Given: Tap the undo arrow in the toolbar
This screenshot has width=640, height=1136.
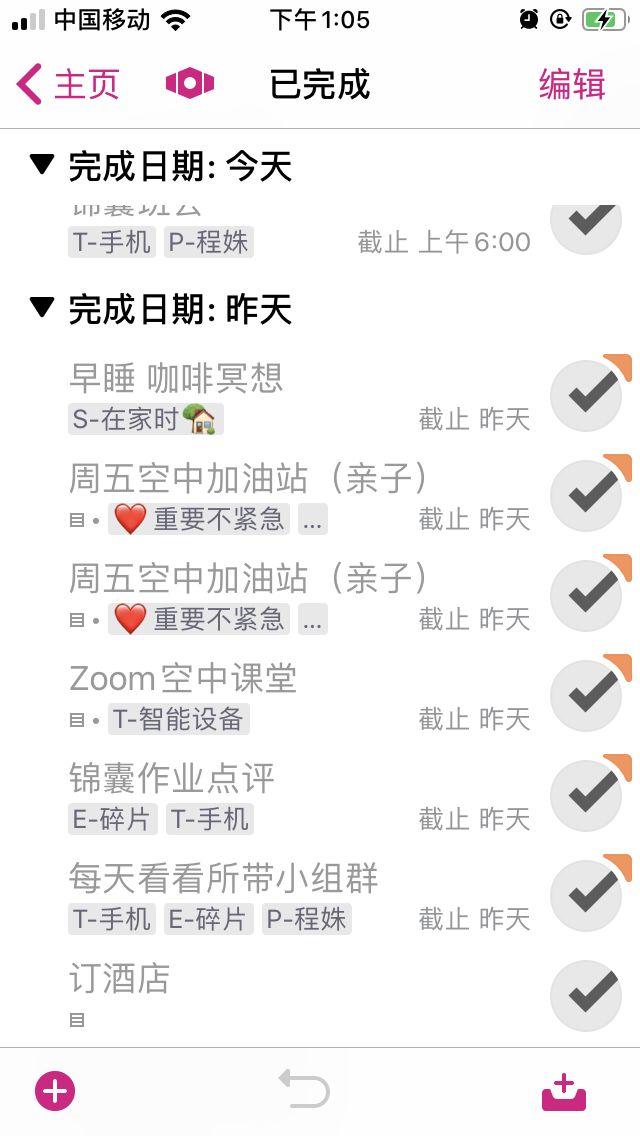Looking at the screenshot, I should 304,1089.
